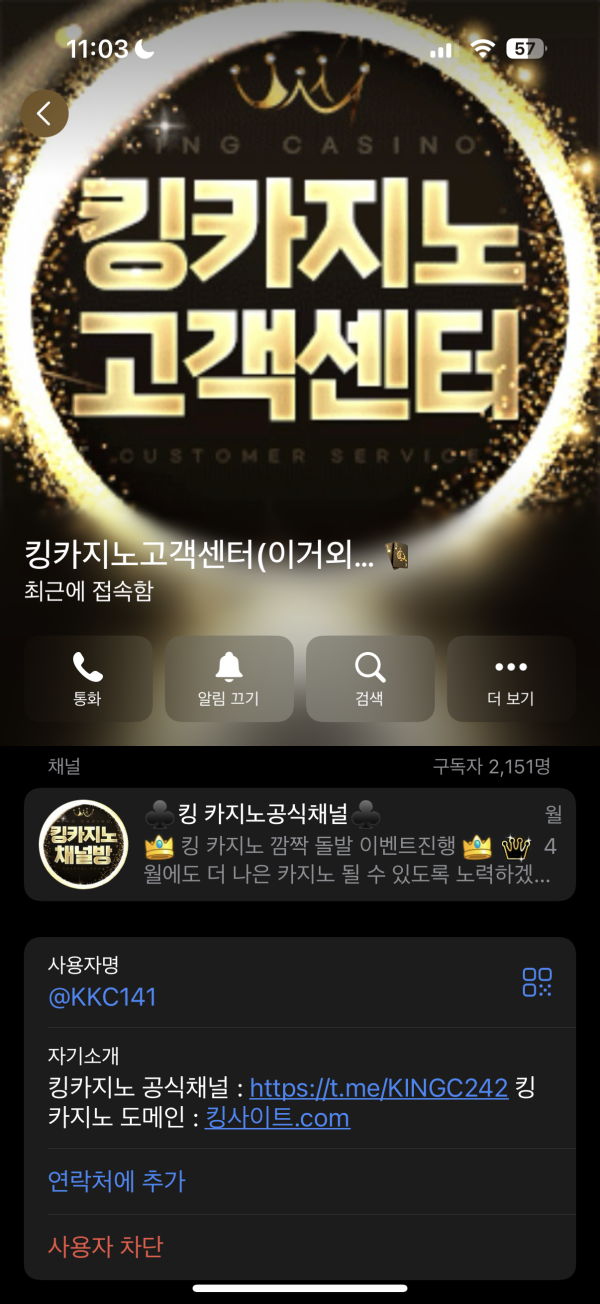This screenshot has height=1304, width=600.
Task: Open the https://t.me/KINGC242 link
Action: point(379,1089)
